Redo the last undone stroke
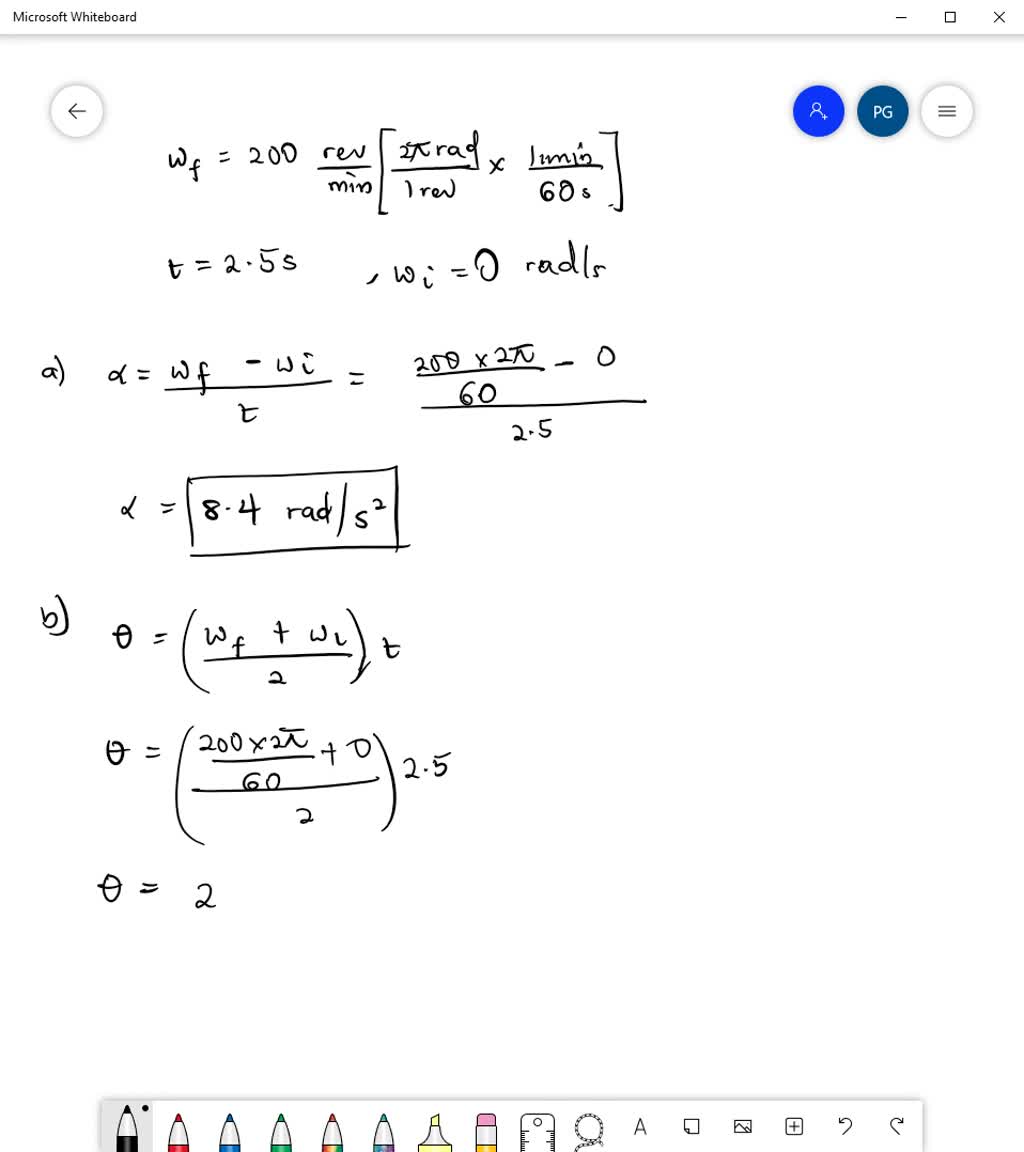Viewport: 1024px width, 1152px height. 896,1126
